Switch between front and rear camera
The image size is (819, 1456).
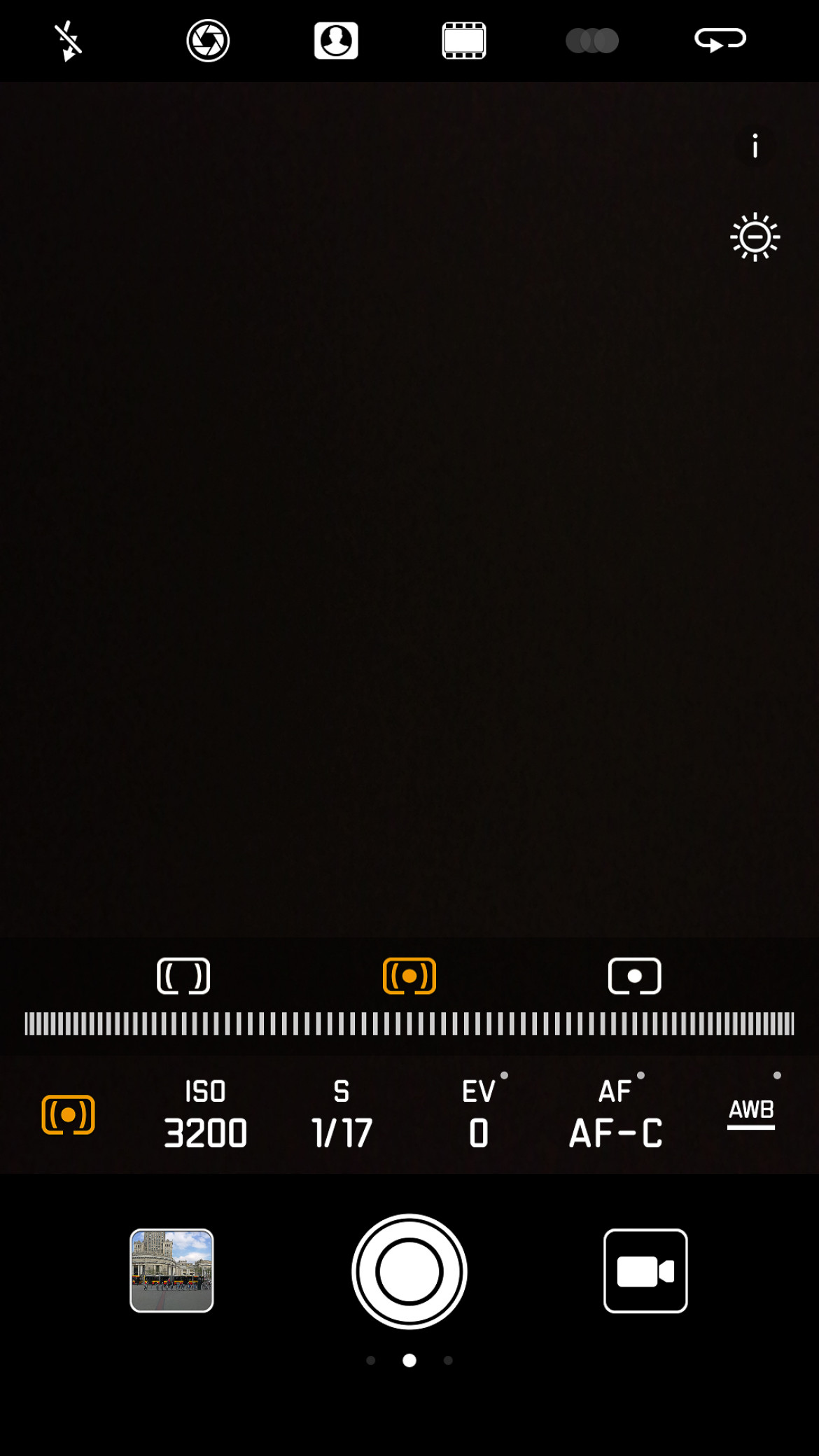tap(720, 41)
